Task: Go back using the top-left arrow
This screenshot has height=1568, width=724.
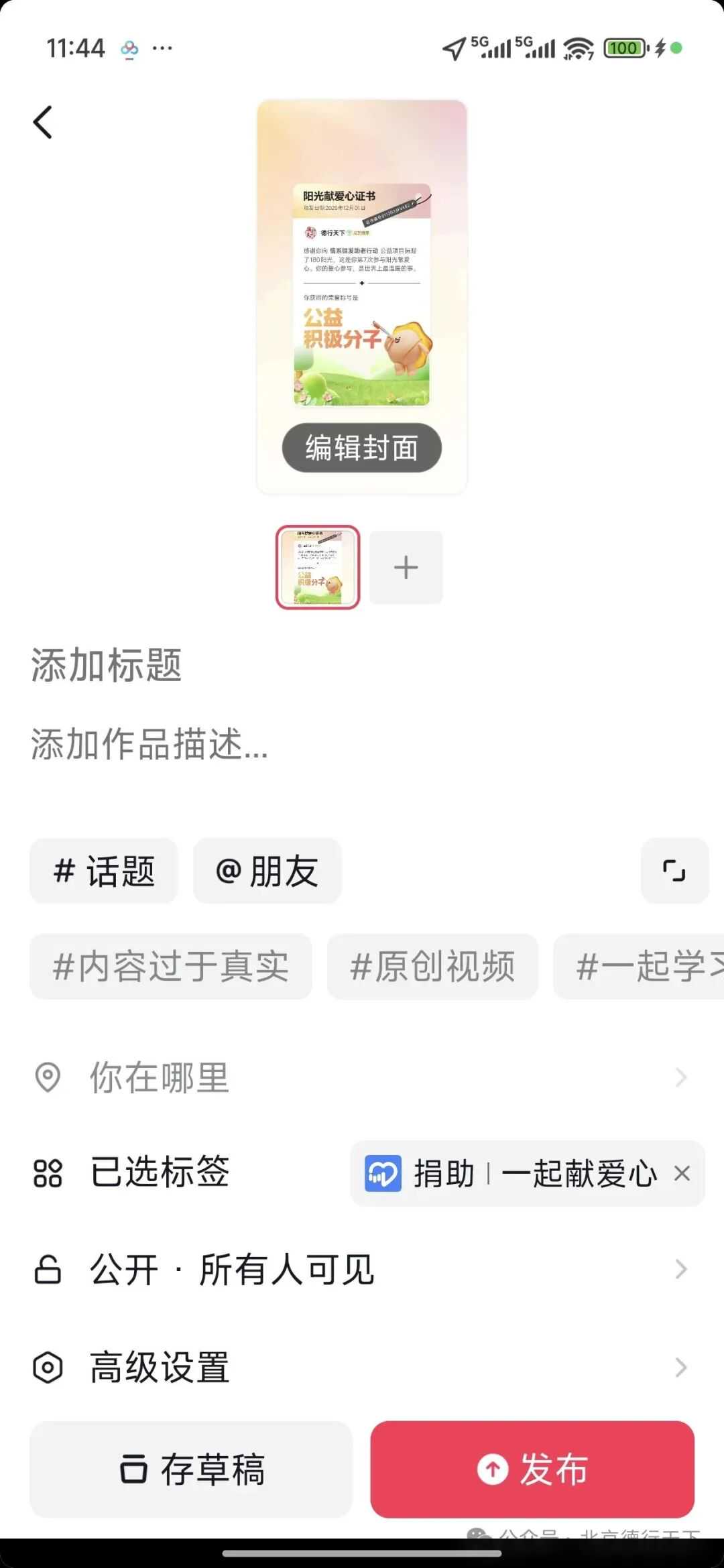Action: (x=43, y=123)
